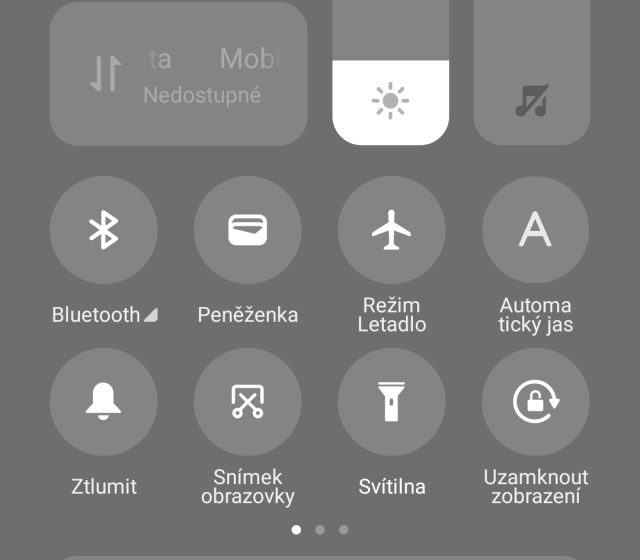Toggle Uzamknout zobrazení rotation lock
The image size is (640, 560).
(x=536, y=402)
